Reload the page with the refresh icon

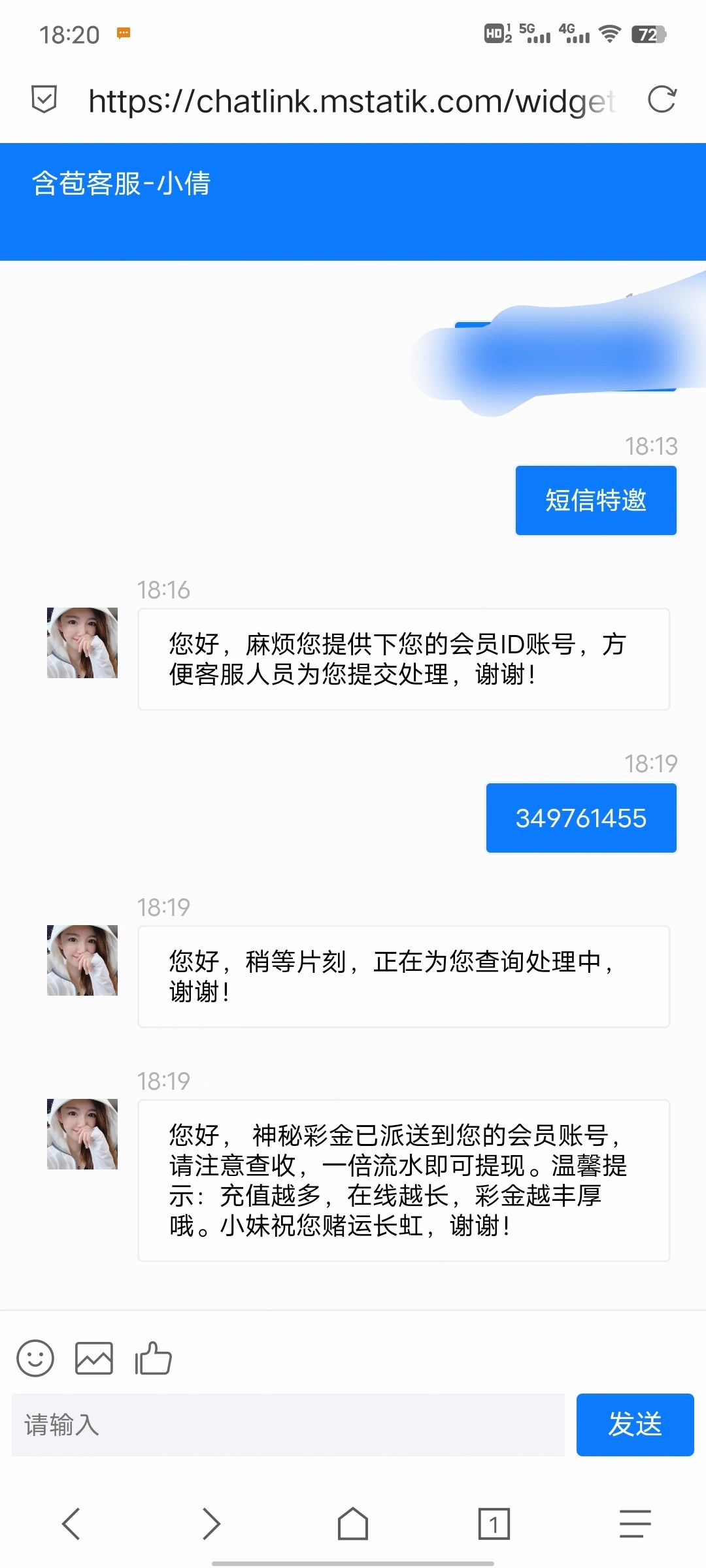(662, 100)
